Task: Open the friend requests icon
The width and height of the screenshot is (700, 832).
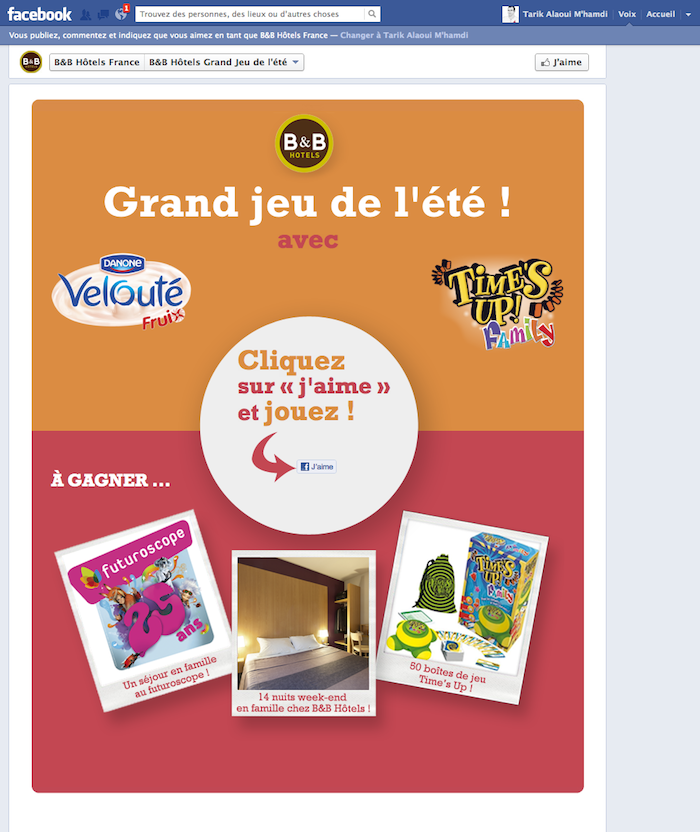Action: 86,14
